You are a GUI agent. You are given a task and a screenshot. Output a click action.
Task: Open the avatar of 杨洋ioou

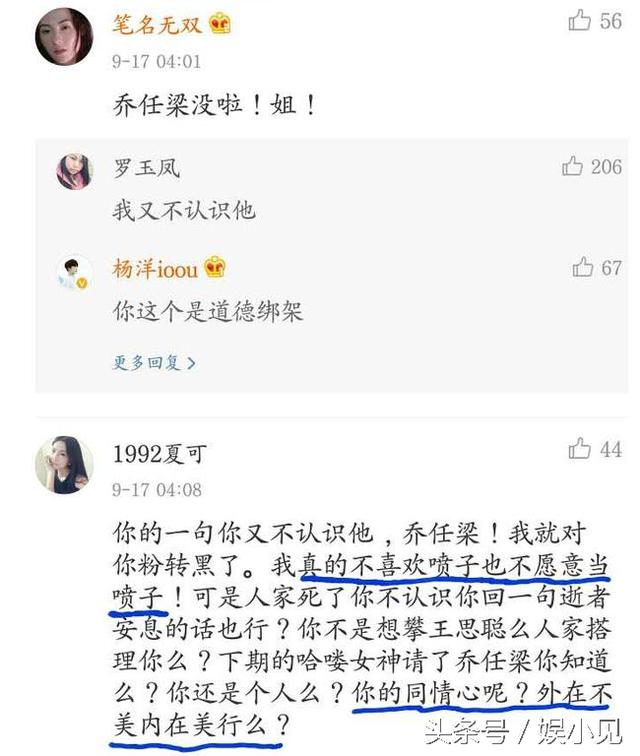pyautogui.click(x=74, y=272)
